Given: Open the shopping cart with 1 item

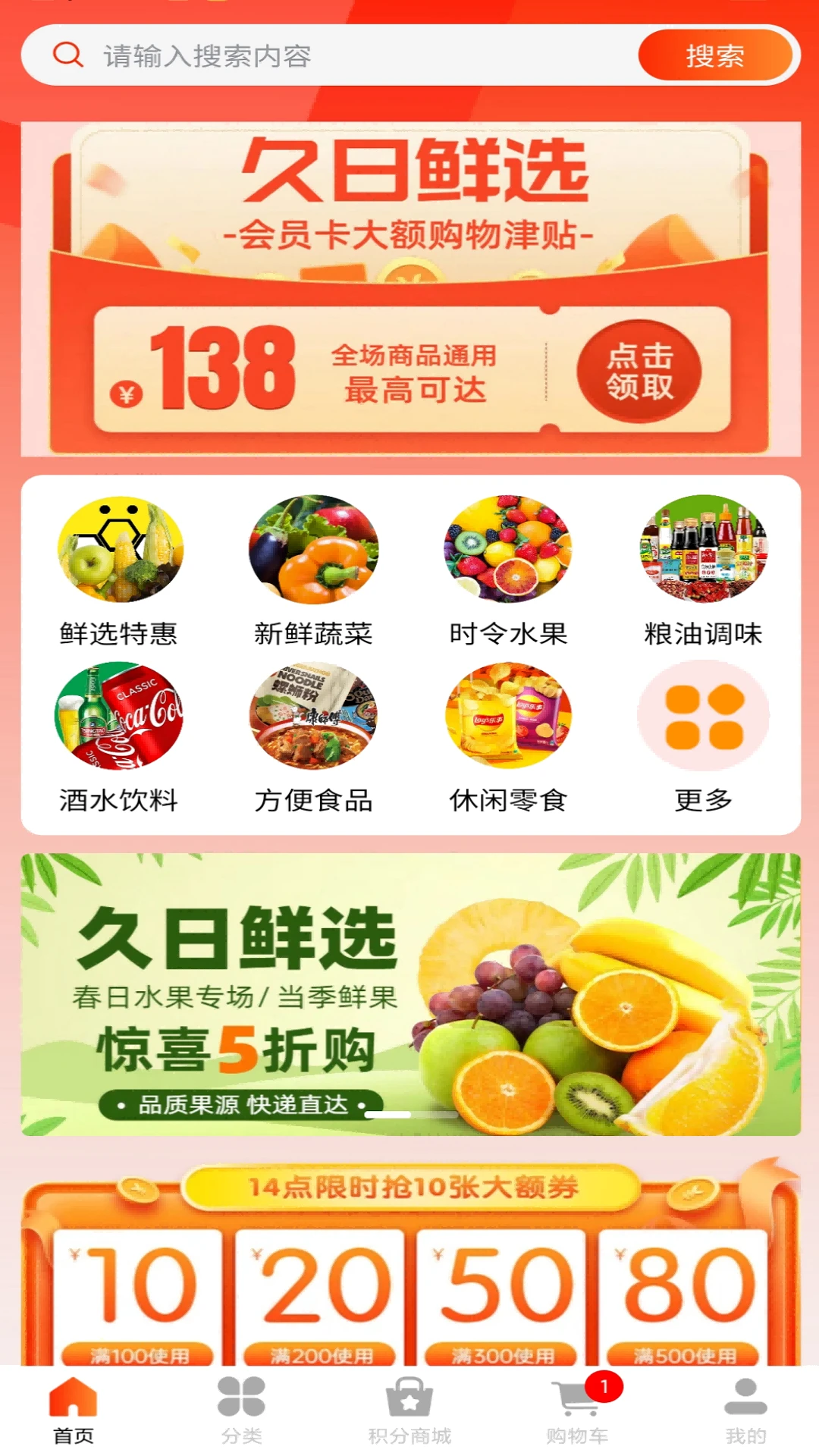Looking at the screenshot, I should 576,1410.
